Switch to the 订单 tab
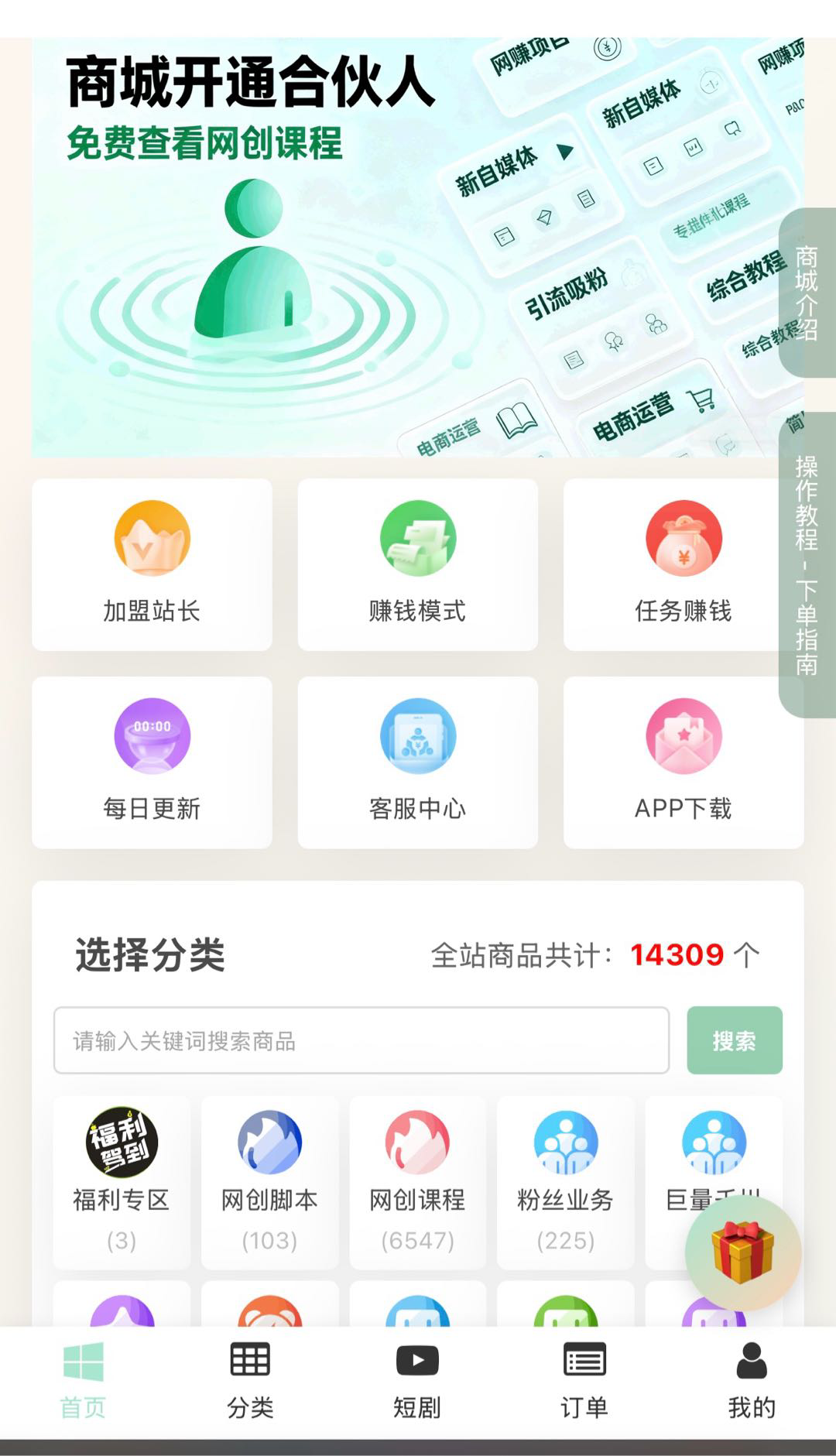 click(x=584, y=1382)
